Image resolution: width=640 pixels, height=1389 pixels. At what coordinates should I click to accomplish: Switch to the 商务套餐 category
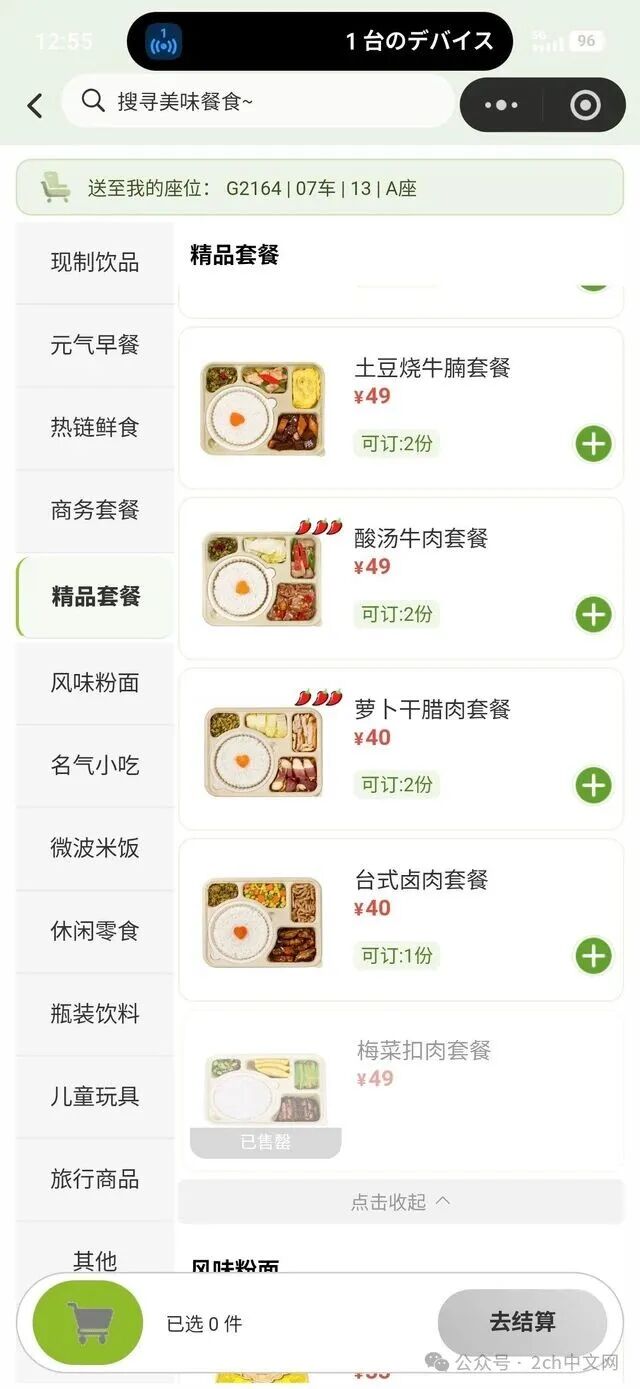click(95, 511)
